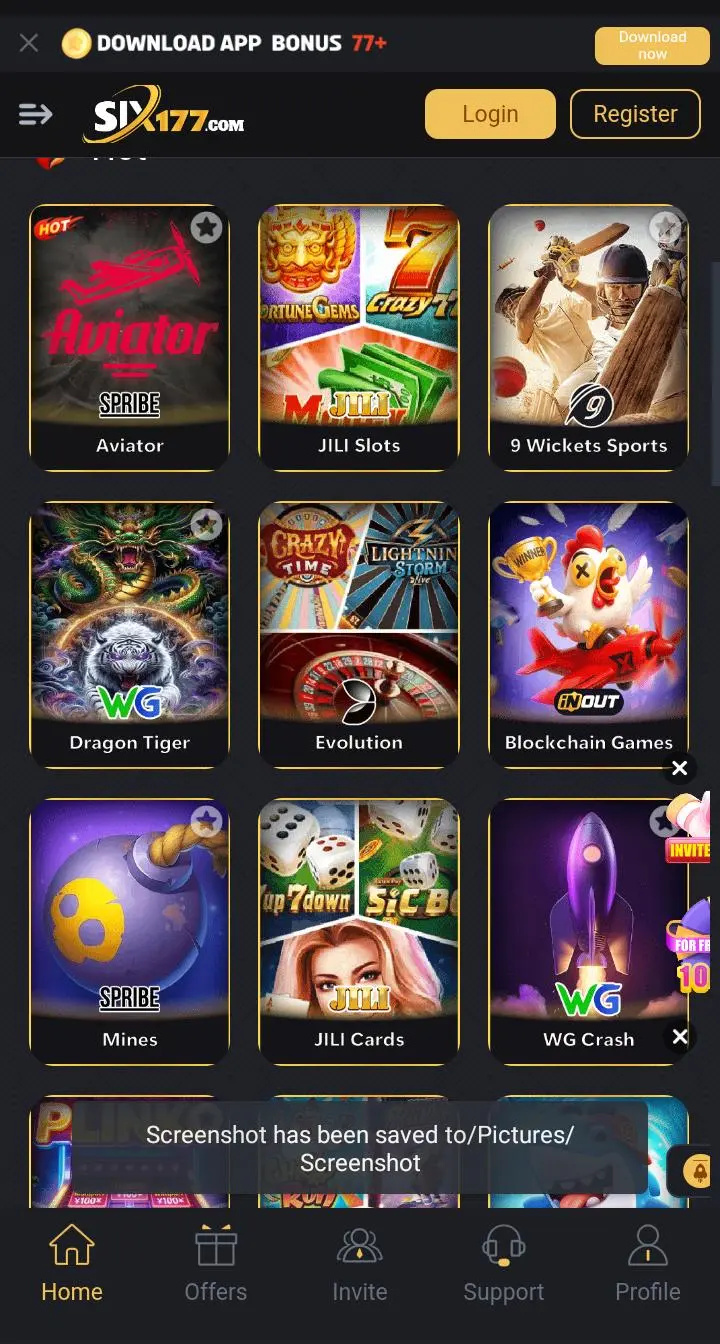Dismiss the download app banner
Image resolution: width=720 pixels, height=1344 pixels.
click(x=28, y=42)
